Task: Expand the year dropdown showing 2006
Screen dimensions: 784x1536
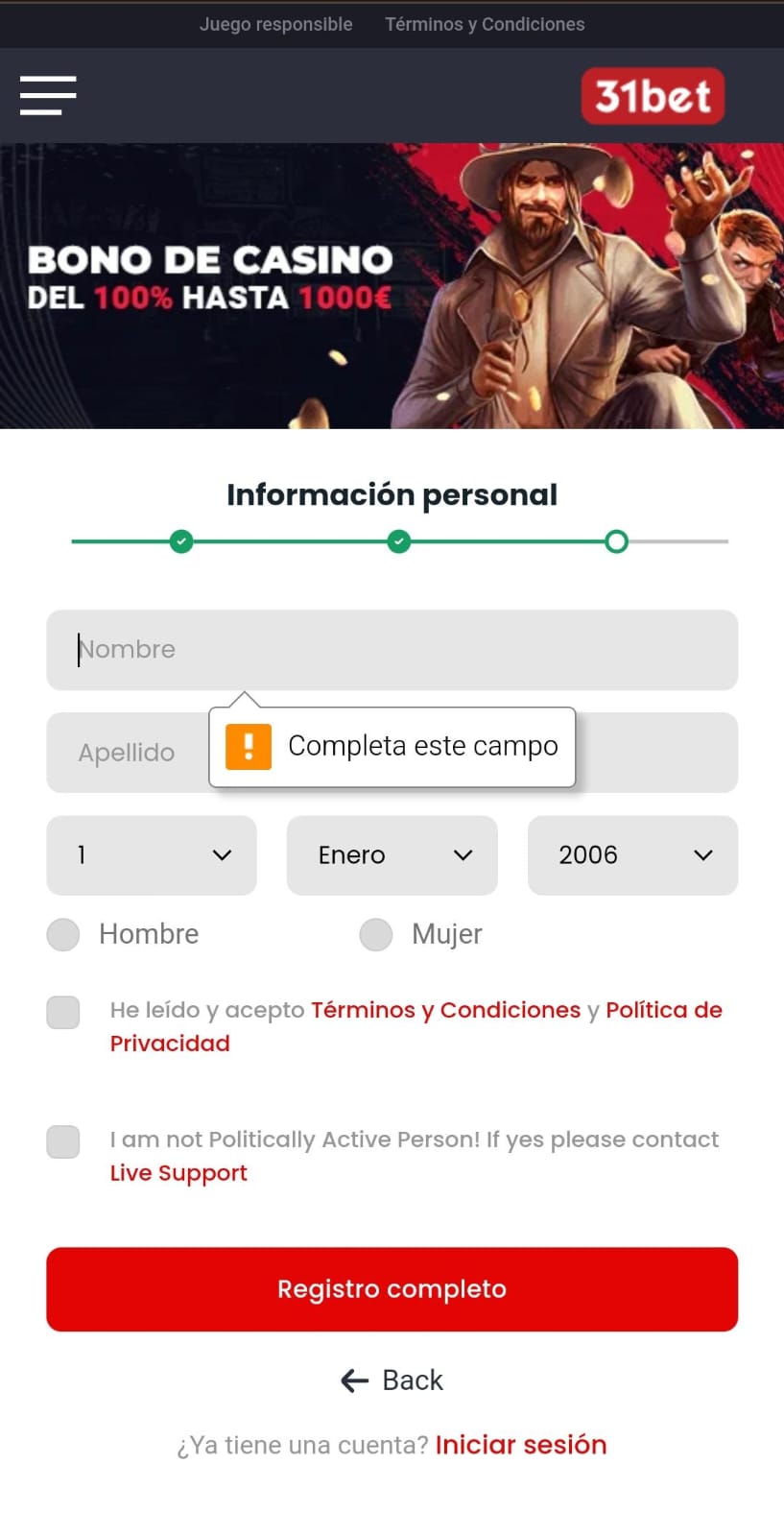Action: [x=632, y=855]
